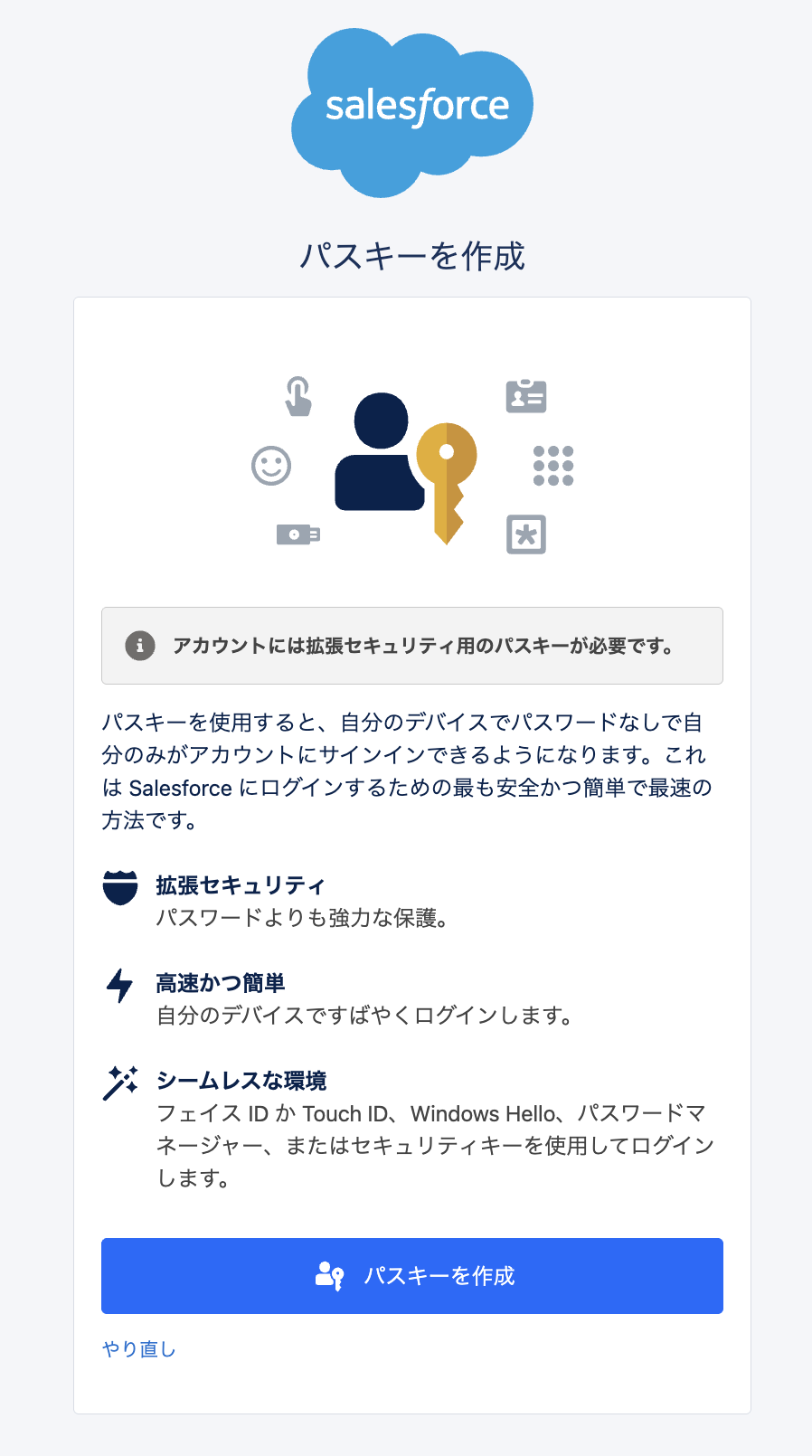Tap the やり直し link
The width and height of the screenshot is (812, 1456).
(x=139, y=1348)
